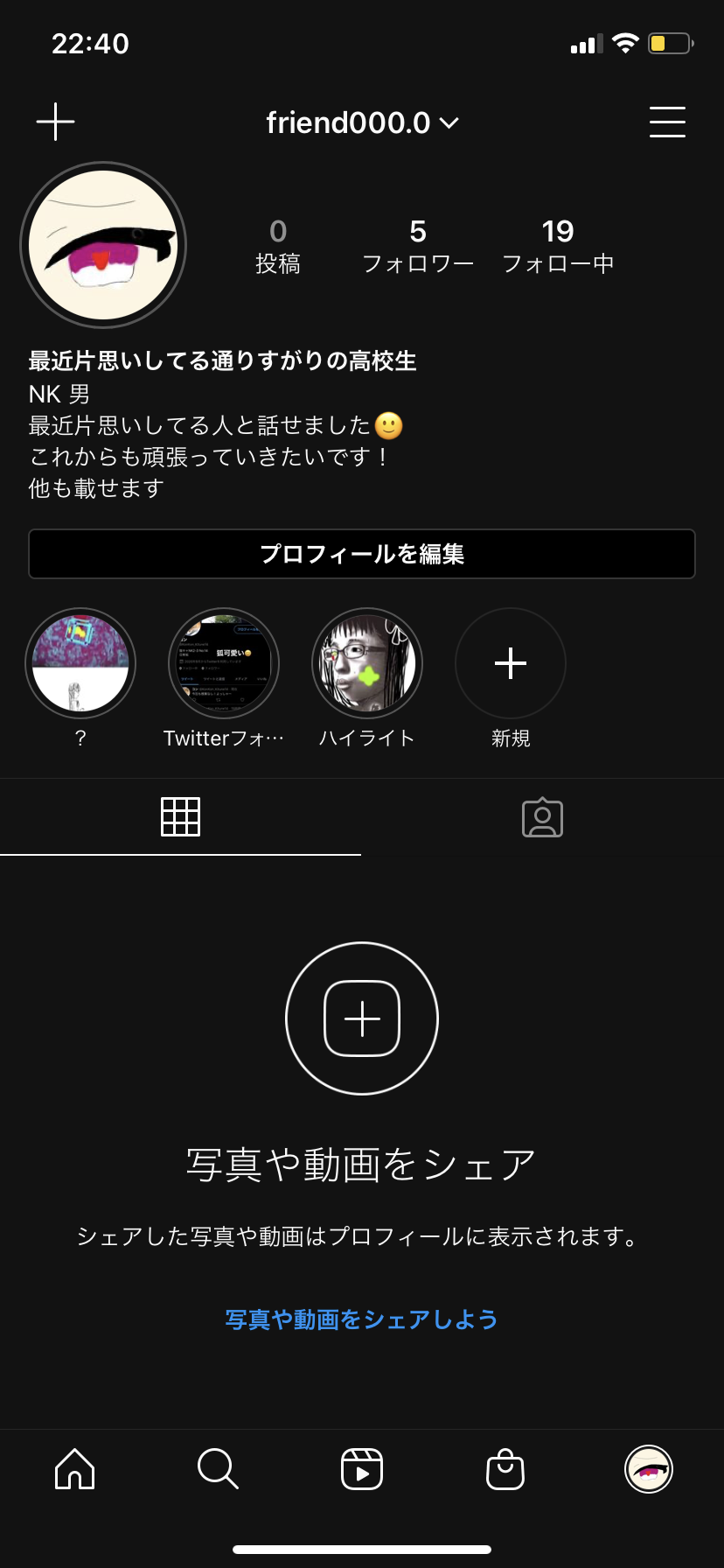This screenshot has height=1568, width=724.
Task: Tap the plus icon to create content
Action: [x=55, y=122]
